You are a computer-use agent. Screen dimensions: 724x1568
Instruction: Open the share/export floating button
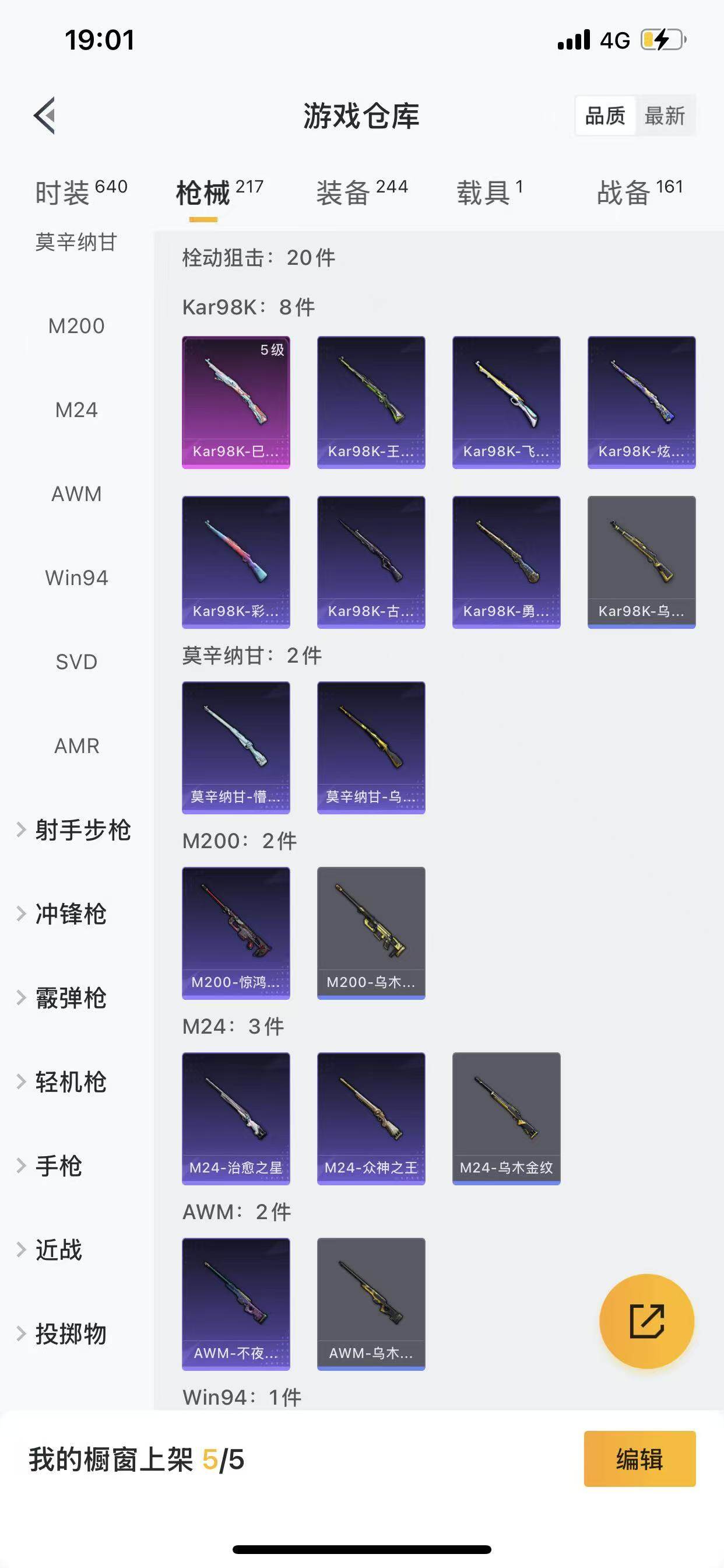point(646,1321)
